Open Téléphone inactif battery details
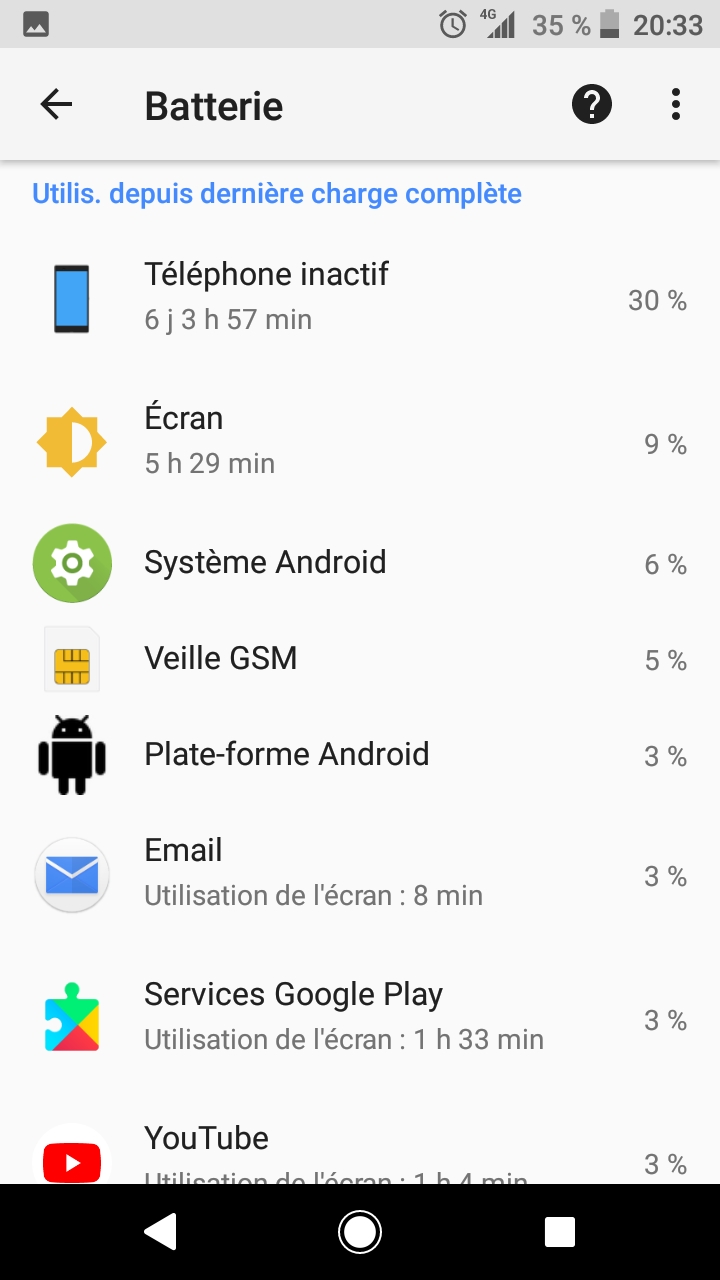The height and width of the screenshot is (1280, 720). [360, 297]
